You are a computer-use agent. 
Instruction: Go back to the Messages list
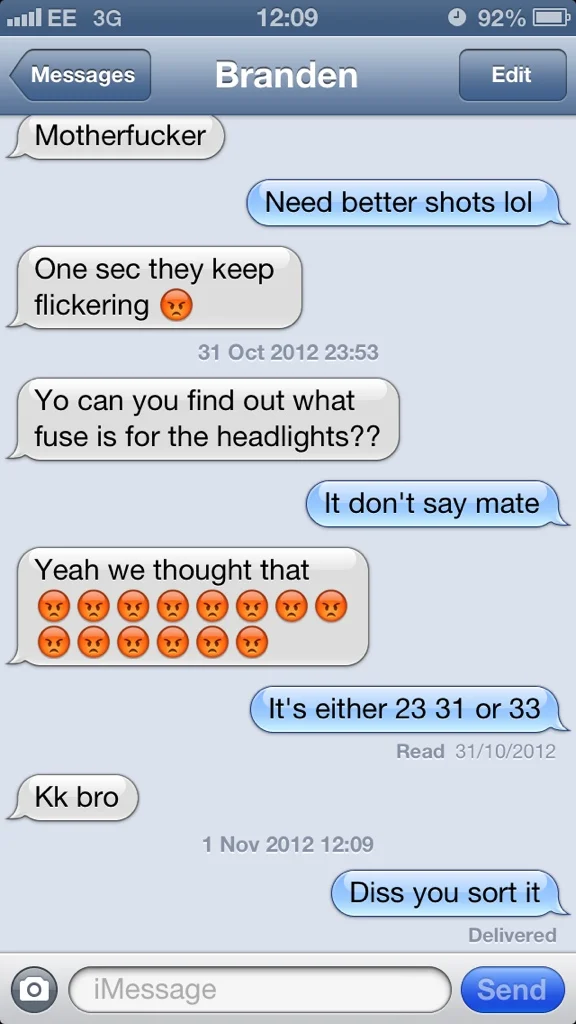point(80,75)
